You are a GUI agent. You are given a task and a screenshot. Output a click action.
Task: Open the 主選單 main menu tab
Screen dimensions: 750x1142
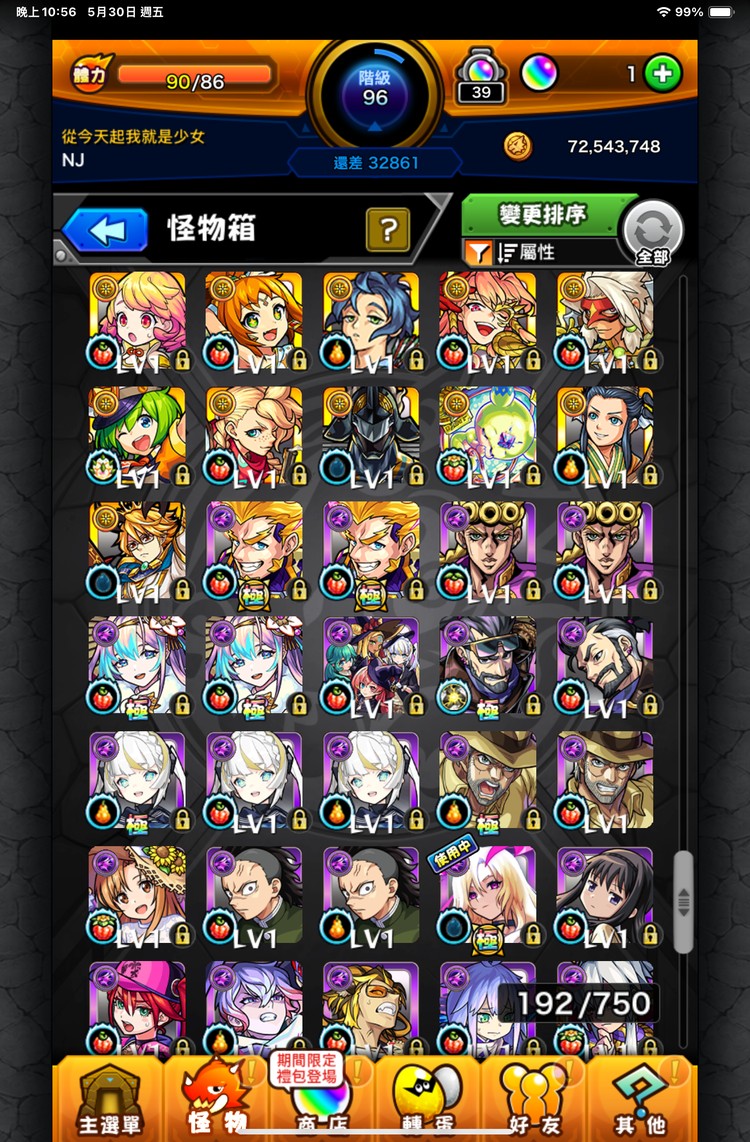(x=108, y=1101)
